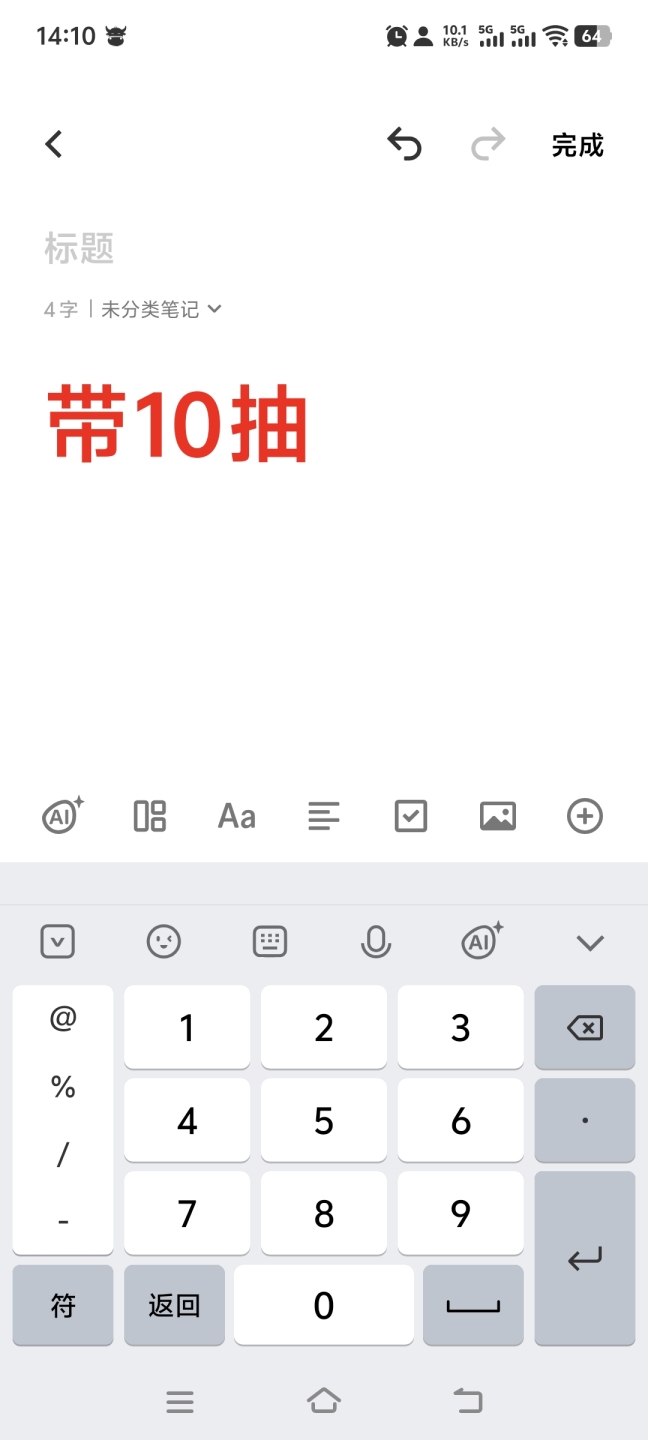Open the plus more-insert menu
Screen dimensions: 648x1440
(585, 816)
